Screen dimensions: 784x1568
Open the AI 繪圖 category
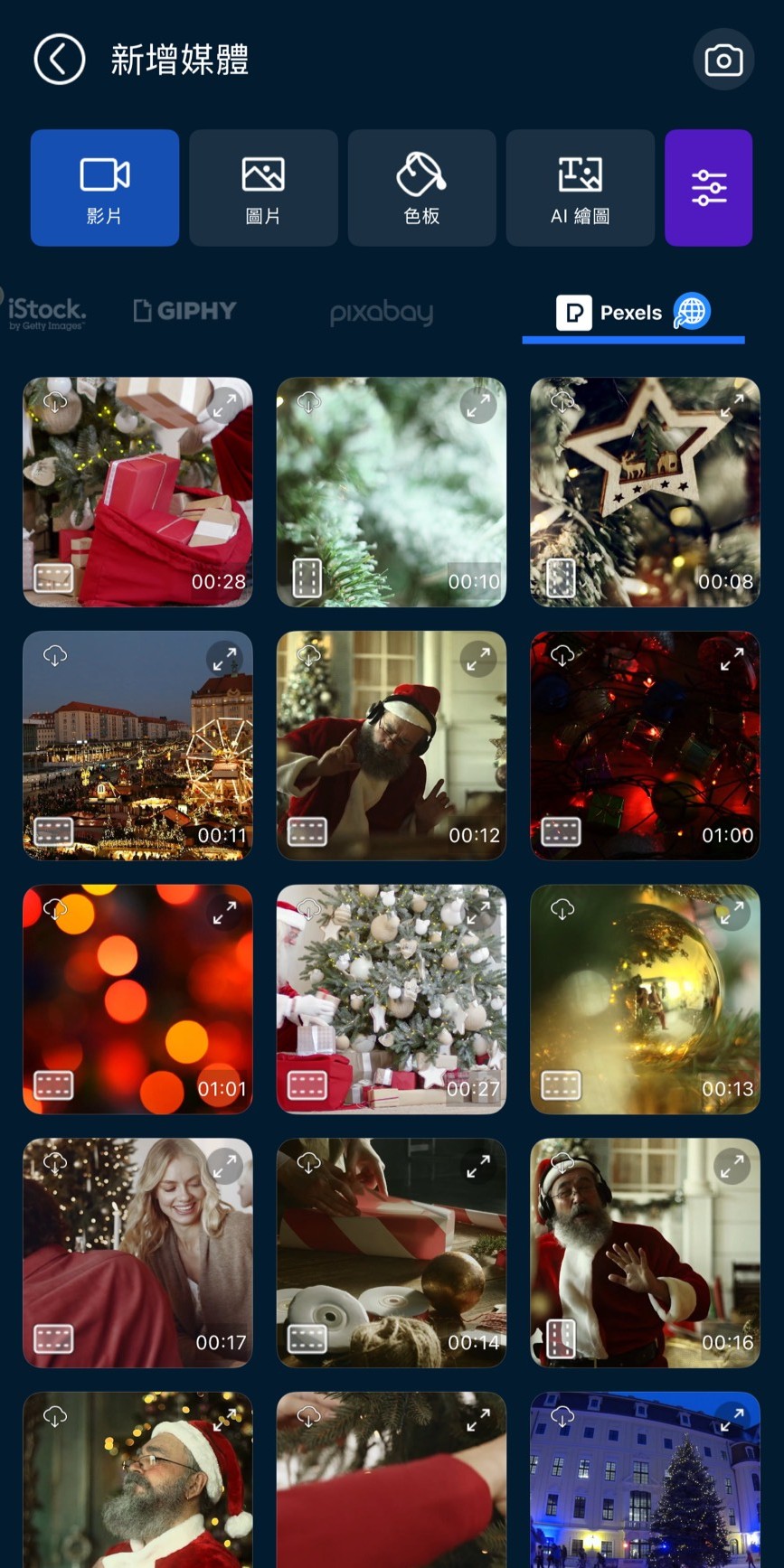coord(580,188)
